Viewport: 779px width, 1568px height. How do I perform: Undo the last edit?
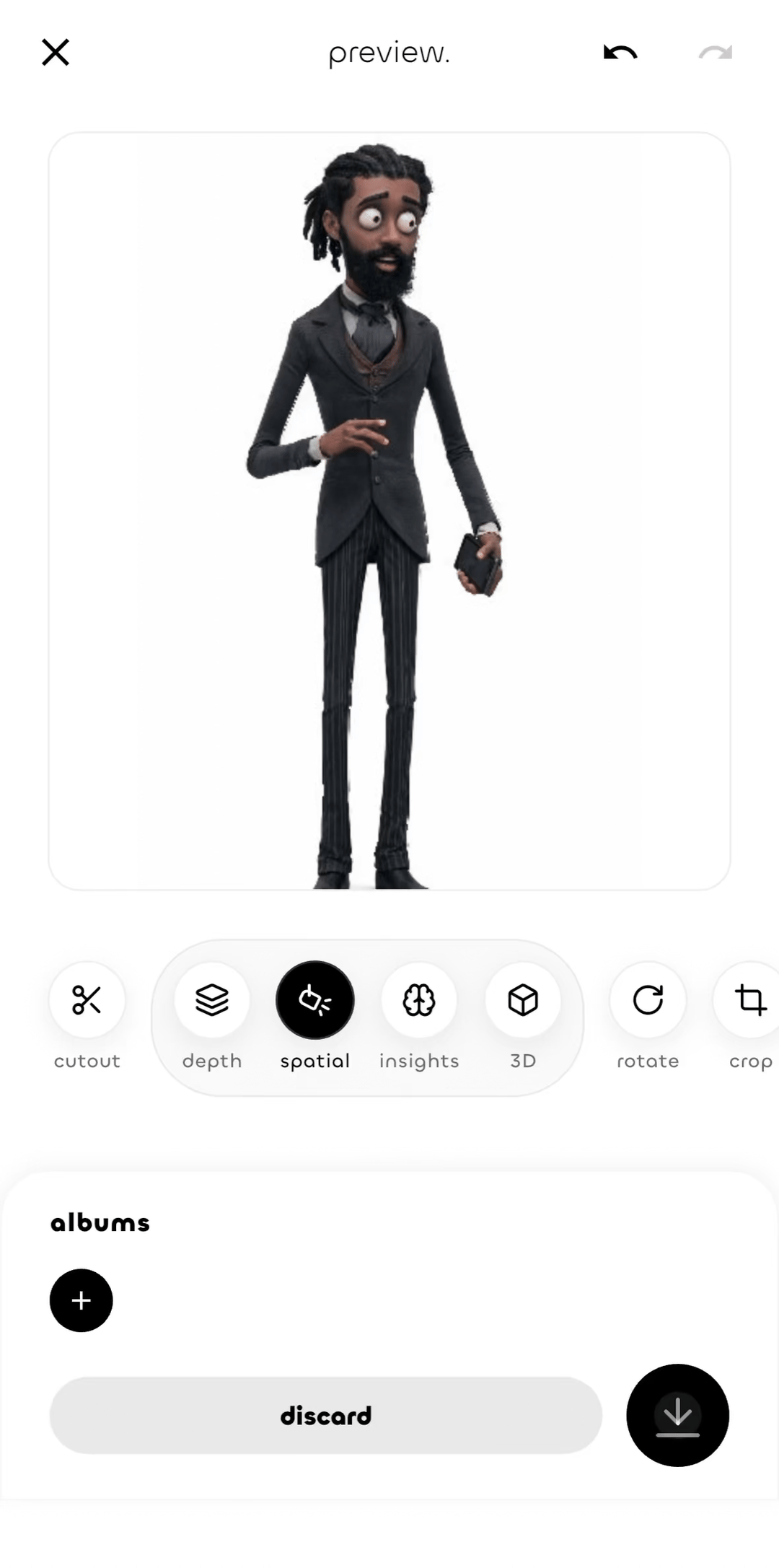620,53
